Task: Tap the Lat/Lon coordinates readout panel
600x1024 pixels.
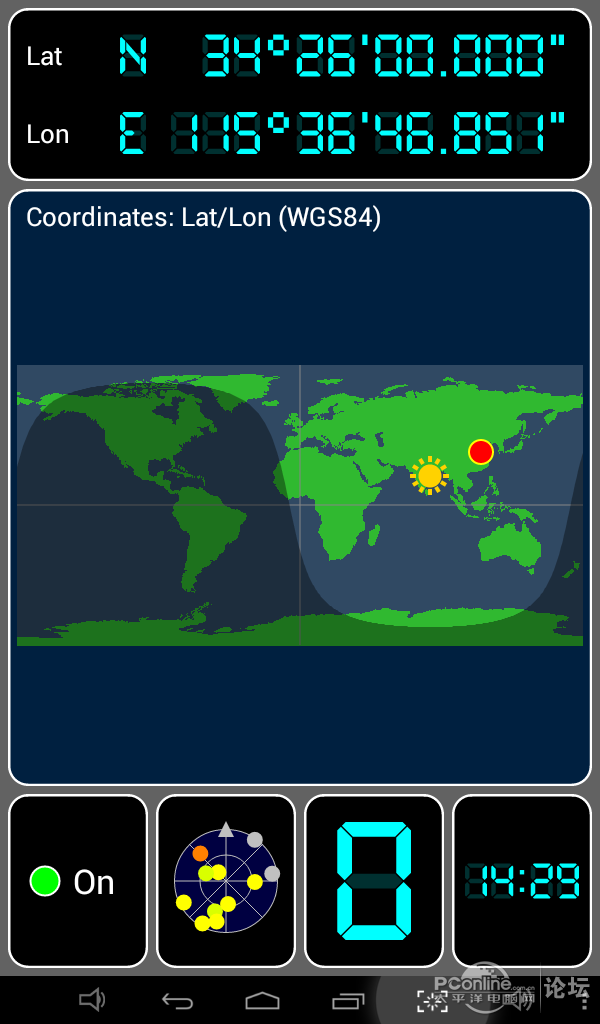Action: [x=300, y=94]
